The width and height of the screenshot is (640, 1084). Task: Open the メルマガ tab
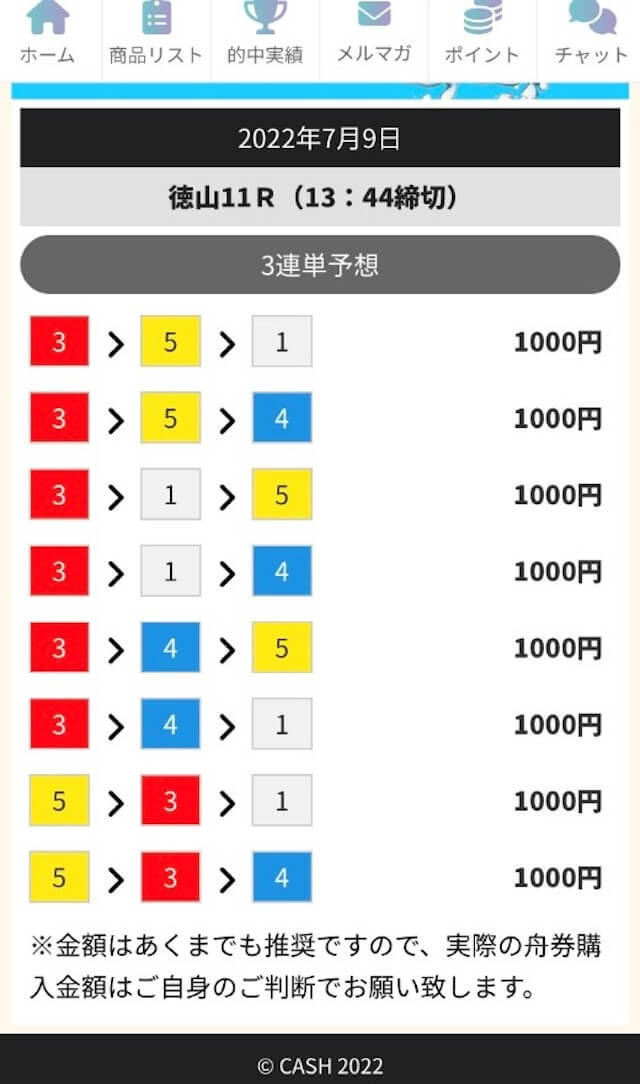pos(374,36)
